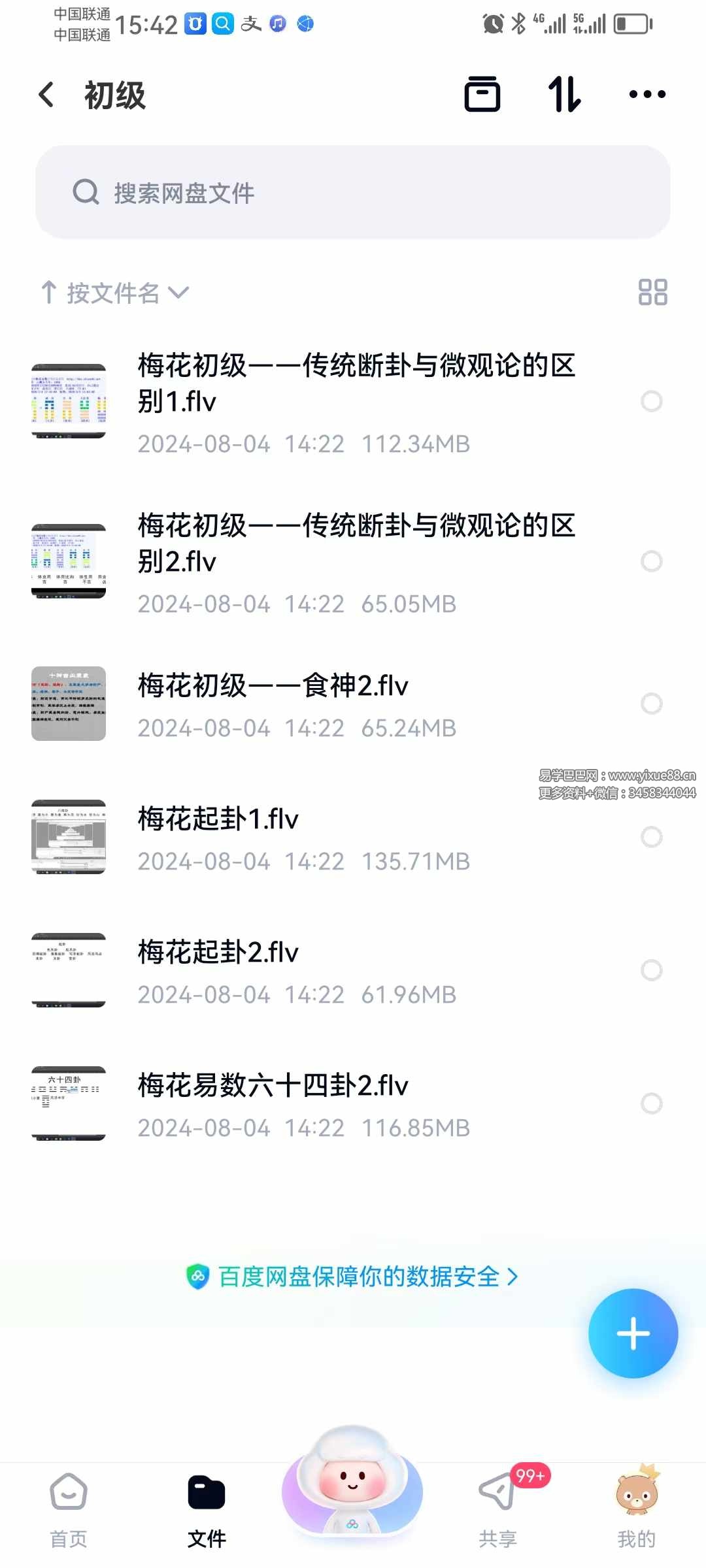706x1568 pixels.
Task: Tap the search magnifier icon
Action: click(85, 192)
